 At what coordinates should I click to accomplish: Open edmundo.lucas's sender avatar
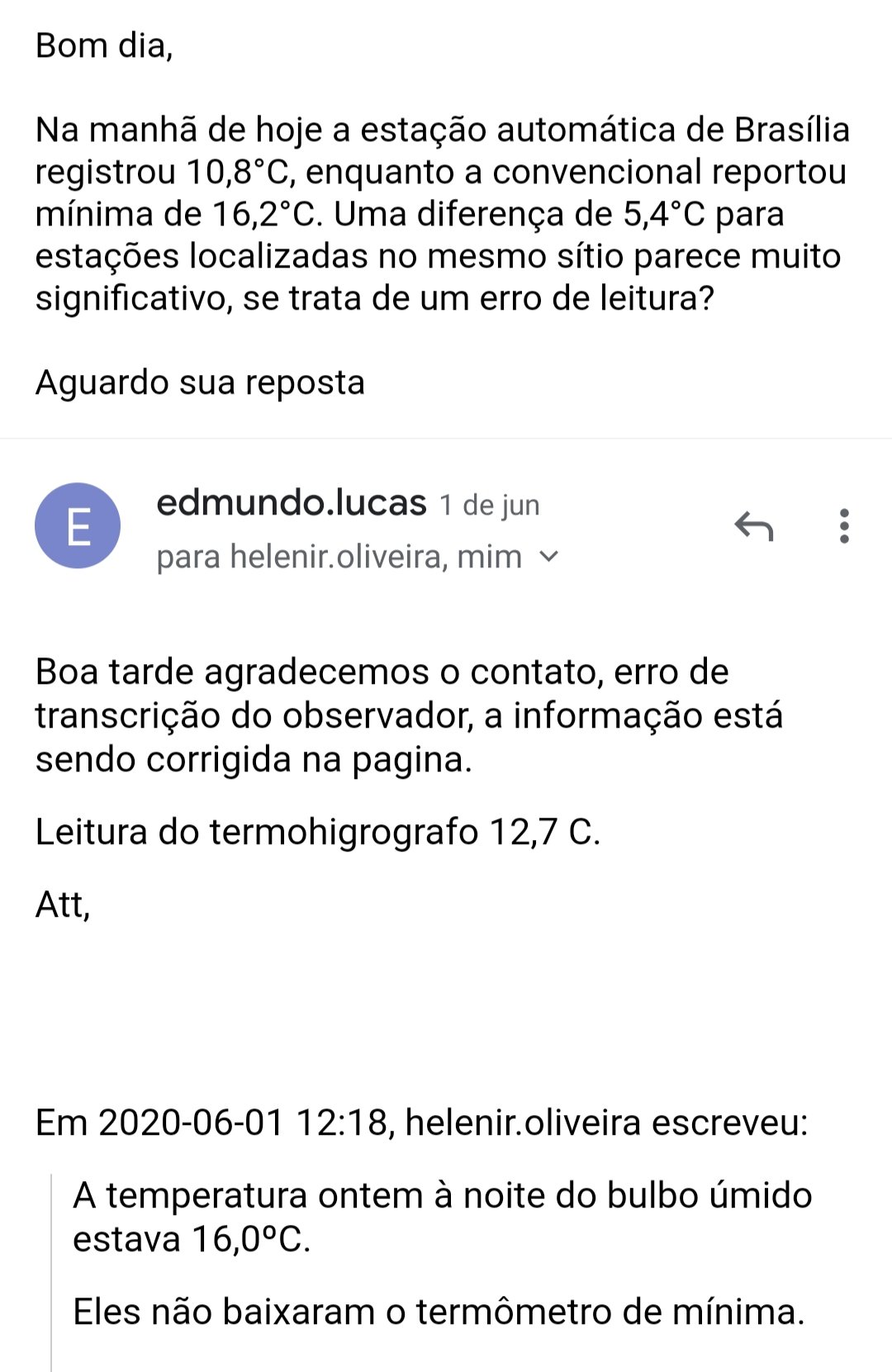[78, 526]
